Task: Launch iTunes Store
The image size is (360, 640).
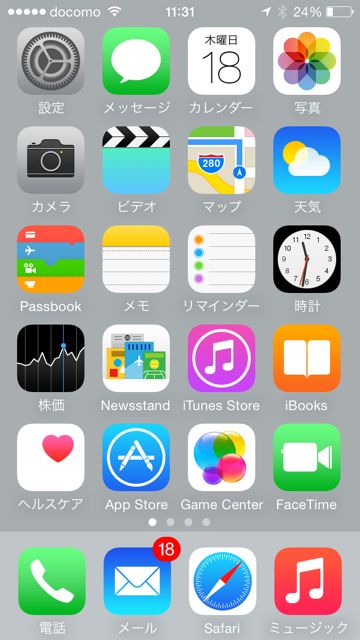Action: (x=221, y=358)
